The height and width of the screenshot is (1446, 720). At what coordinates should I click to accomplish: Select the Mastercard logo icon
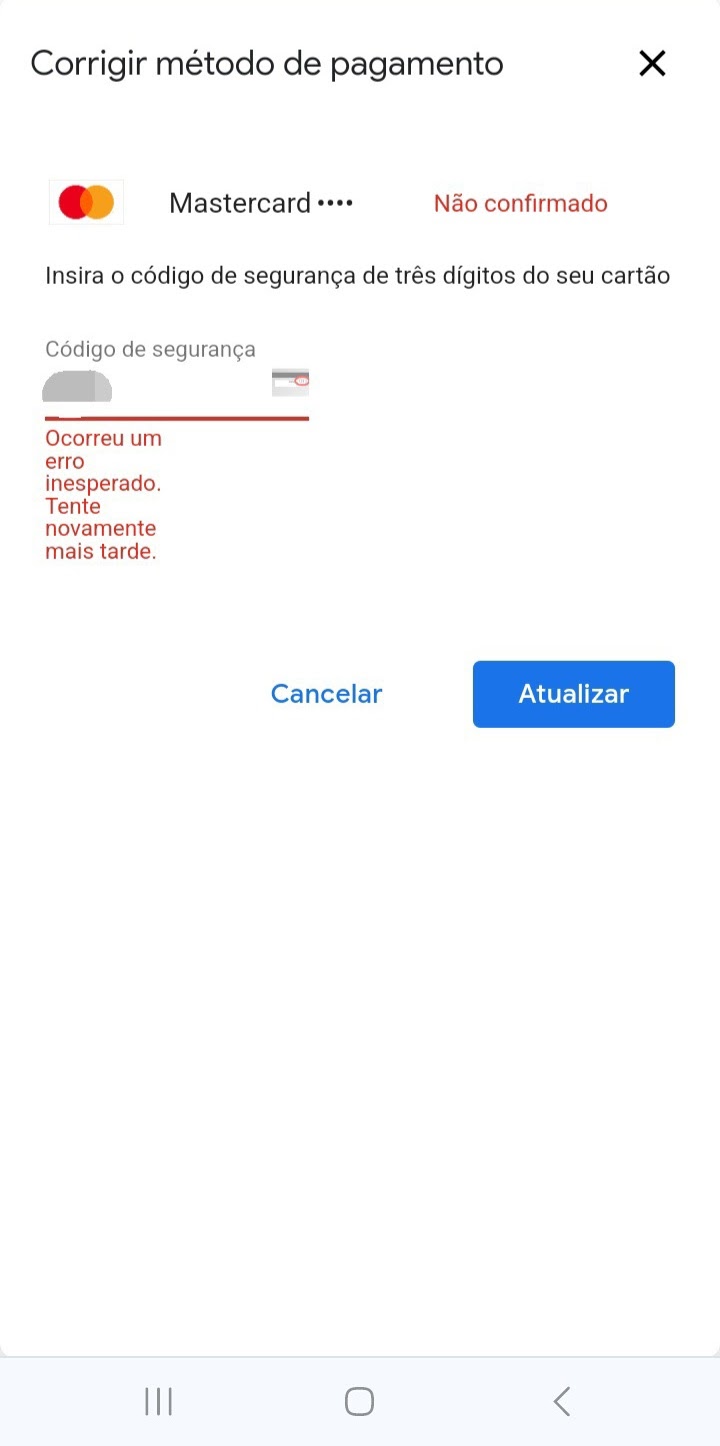pyautogui.click(x=86, y=202)
